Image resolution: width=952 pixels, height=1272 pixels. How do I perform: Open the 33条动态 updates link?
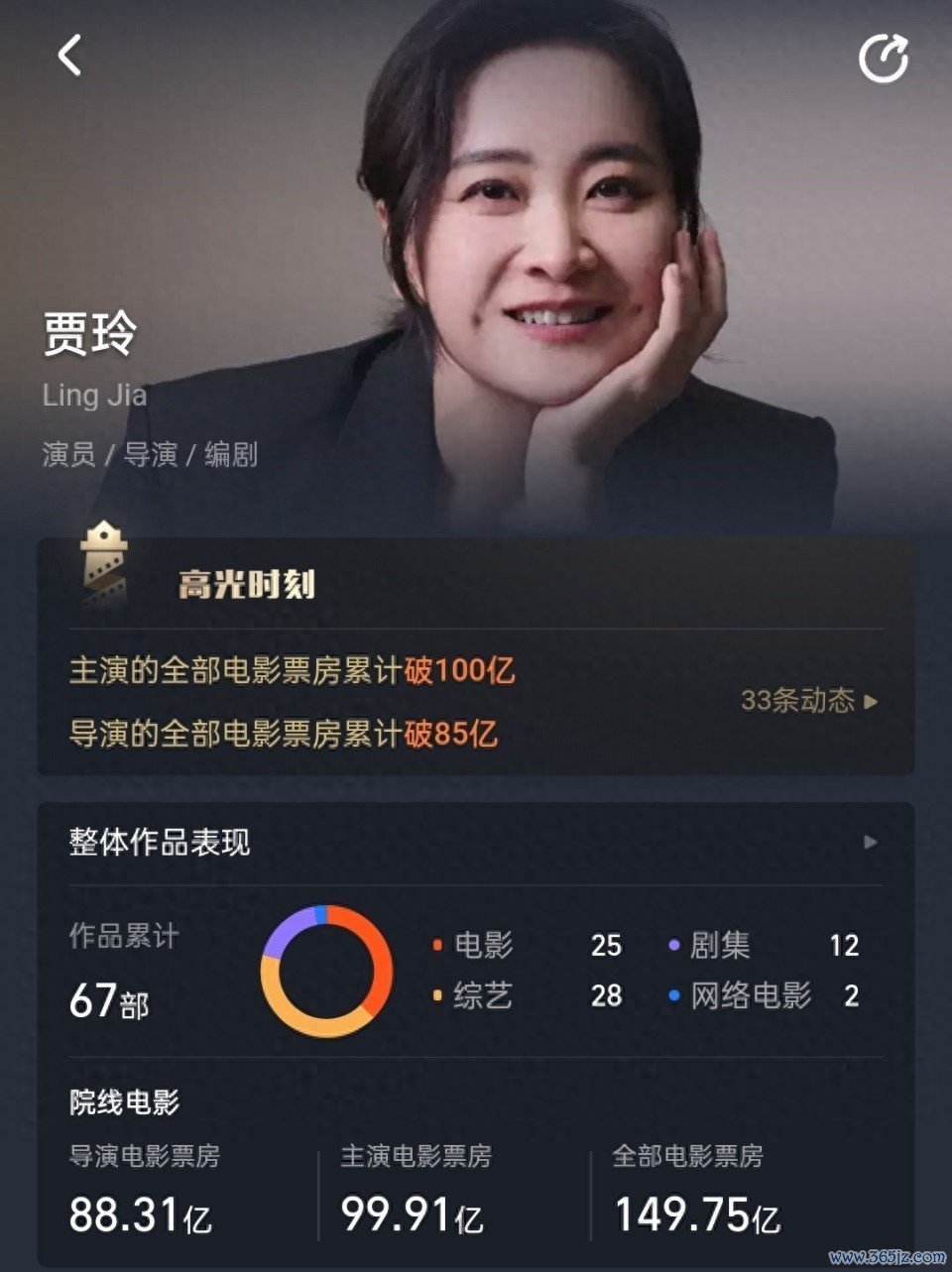[808, 701]
